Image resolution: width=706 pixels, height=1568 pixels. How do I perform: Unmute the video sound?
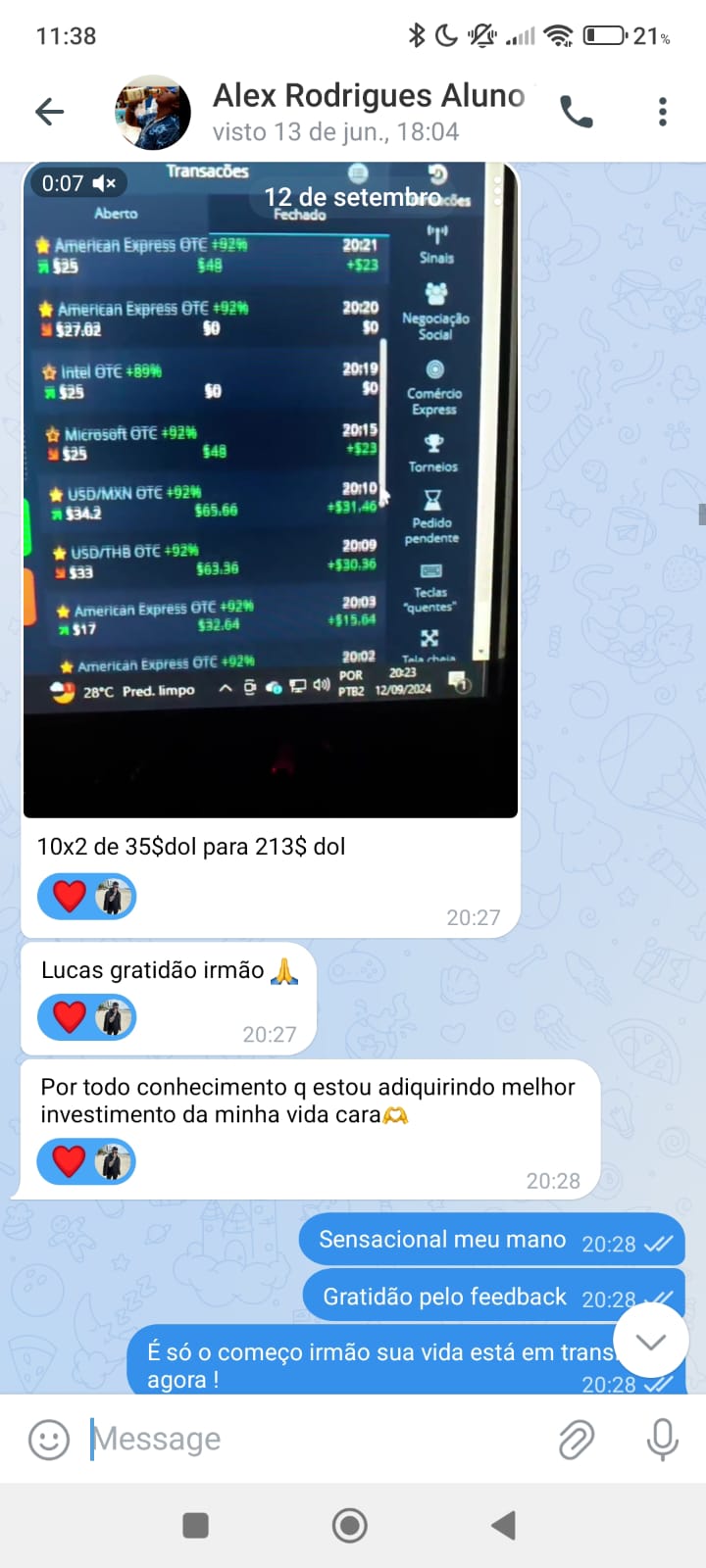(x=104, y=183)
